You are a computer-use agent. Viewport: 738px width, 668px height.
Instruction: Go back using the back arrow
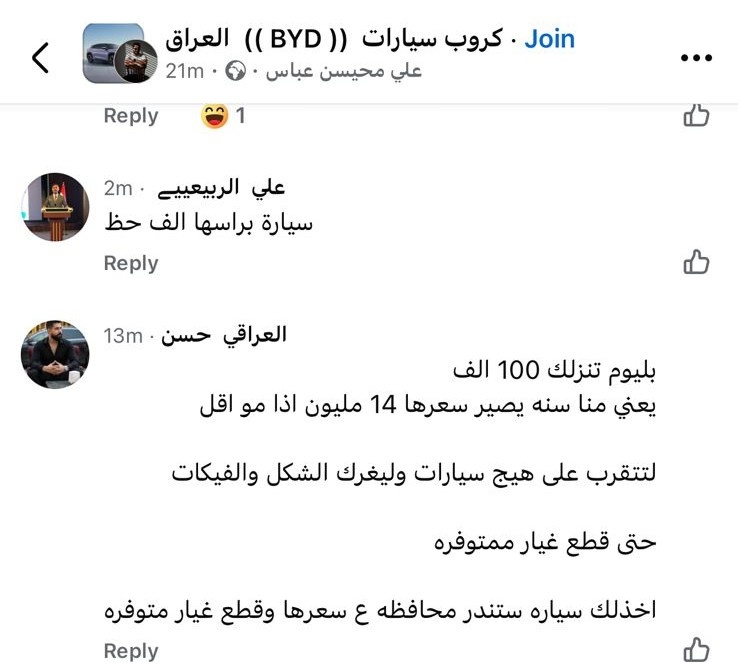(x=40, y=57)
